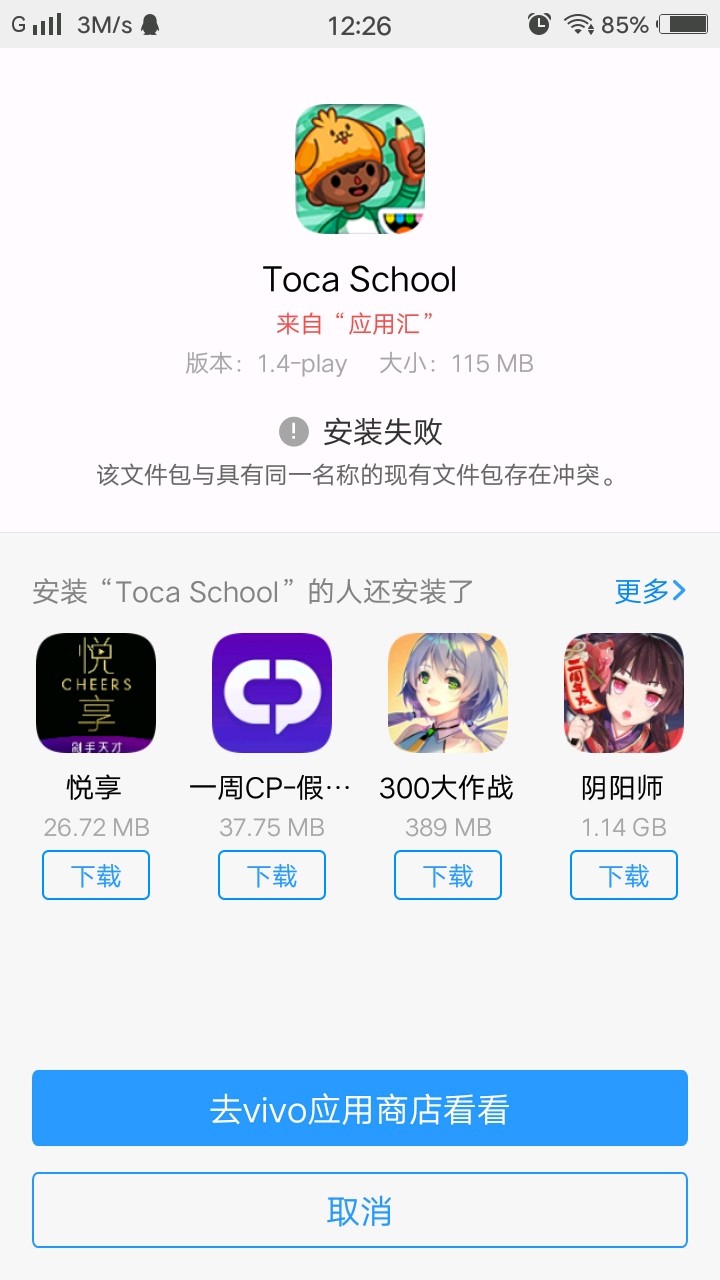The width and height of the screenshot is (720, 1280).
Task: Download 阴阳师 game
Action: point(624,875)
